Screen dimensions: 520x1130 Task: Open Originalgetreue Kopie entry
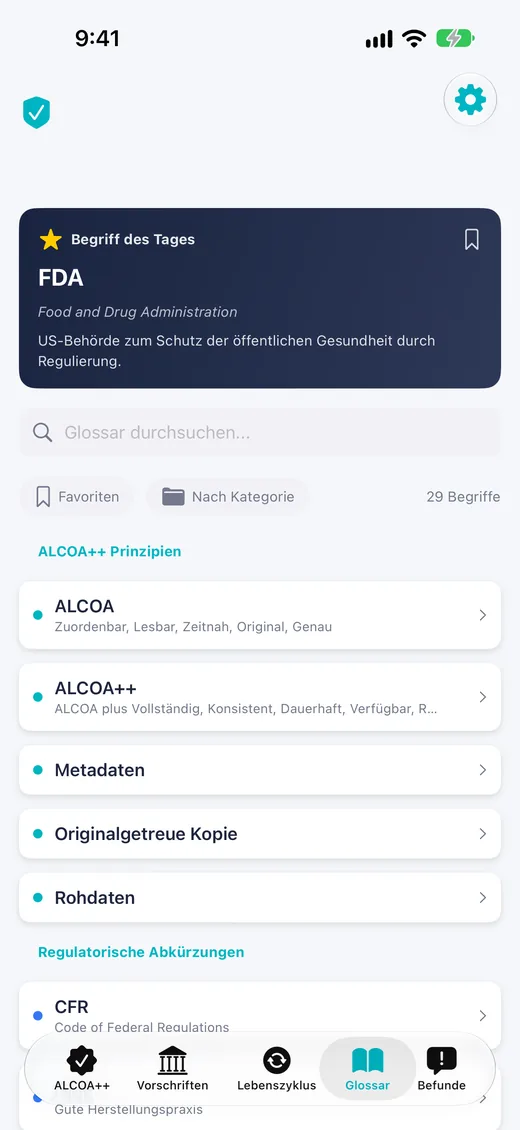260,834
